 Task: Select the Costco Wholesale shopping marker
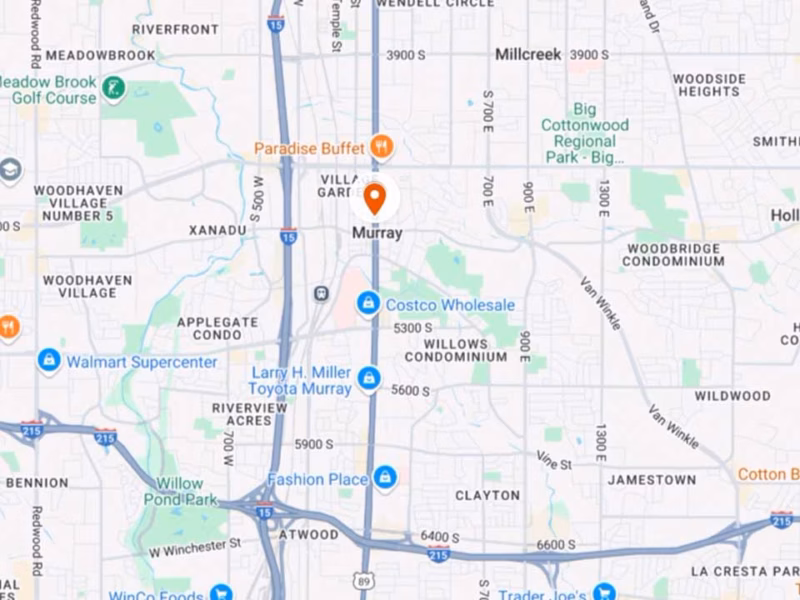pos(369,302)
